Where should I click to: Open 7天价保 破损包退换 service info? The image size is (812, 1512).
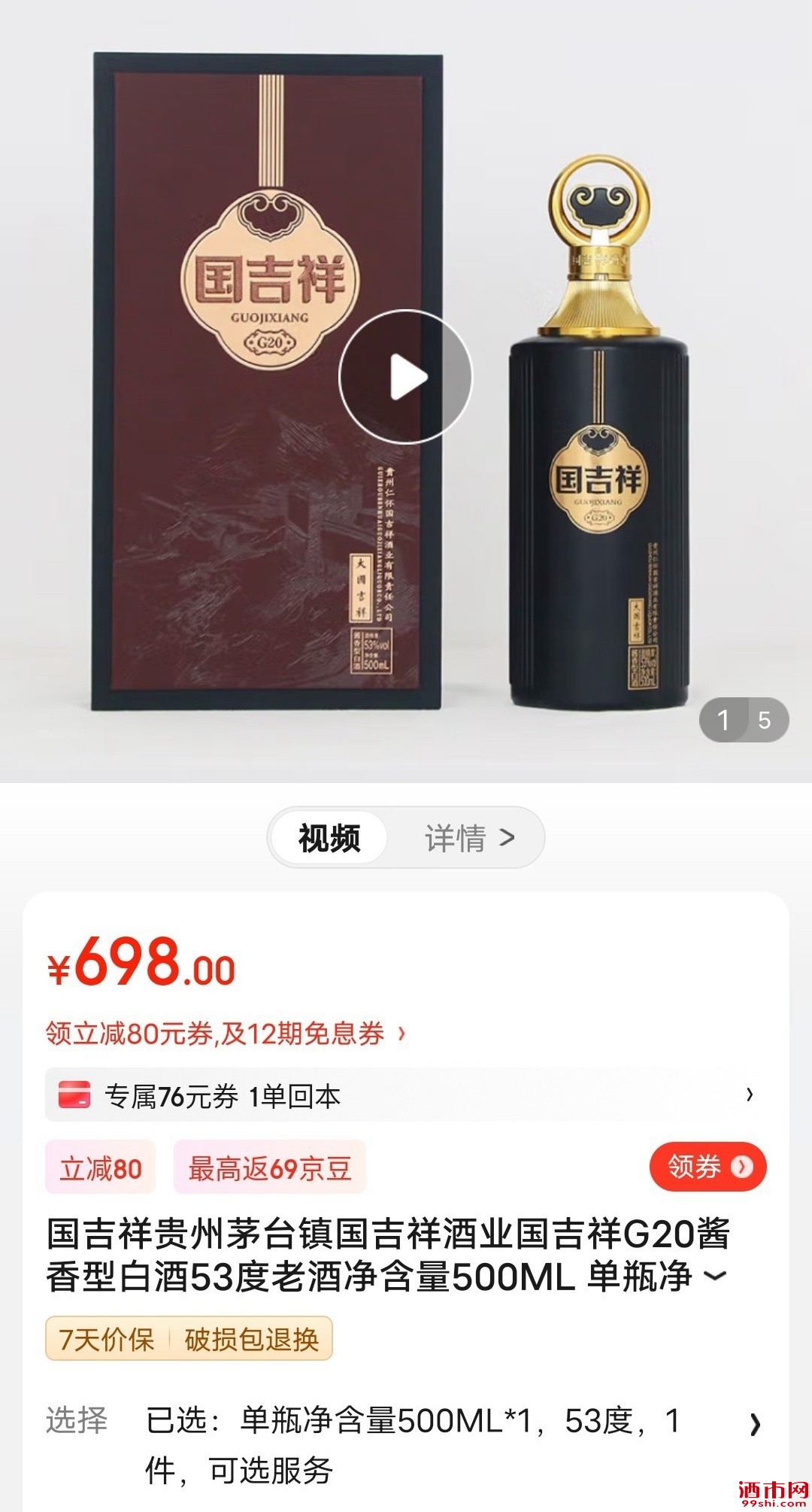pyautogui.click(x=189, y=1340)
